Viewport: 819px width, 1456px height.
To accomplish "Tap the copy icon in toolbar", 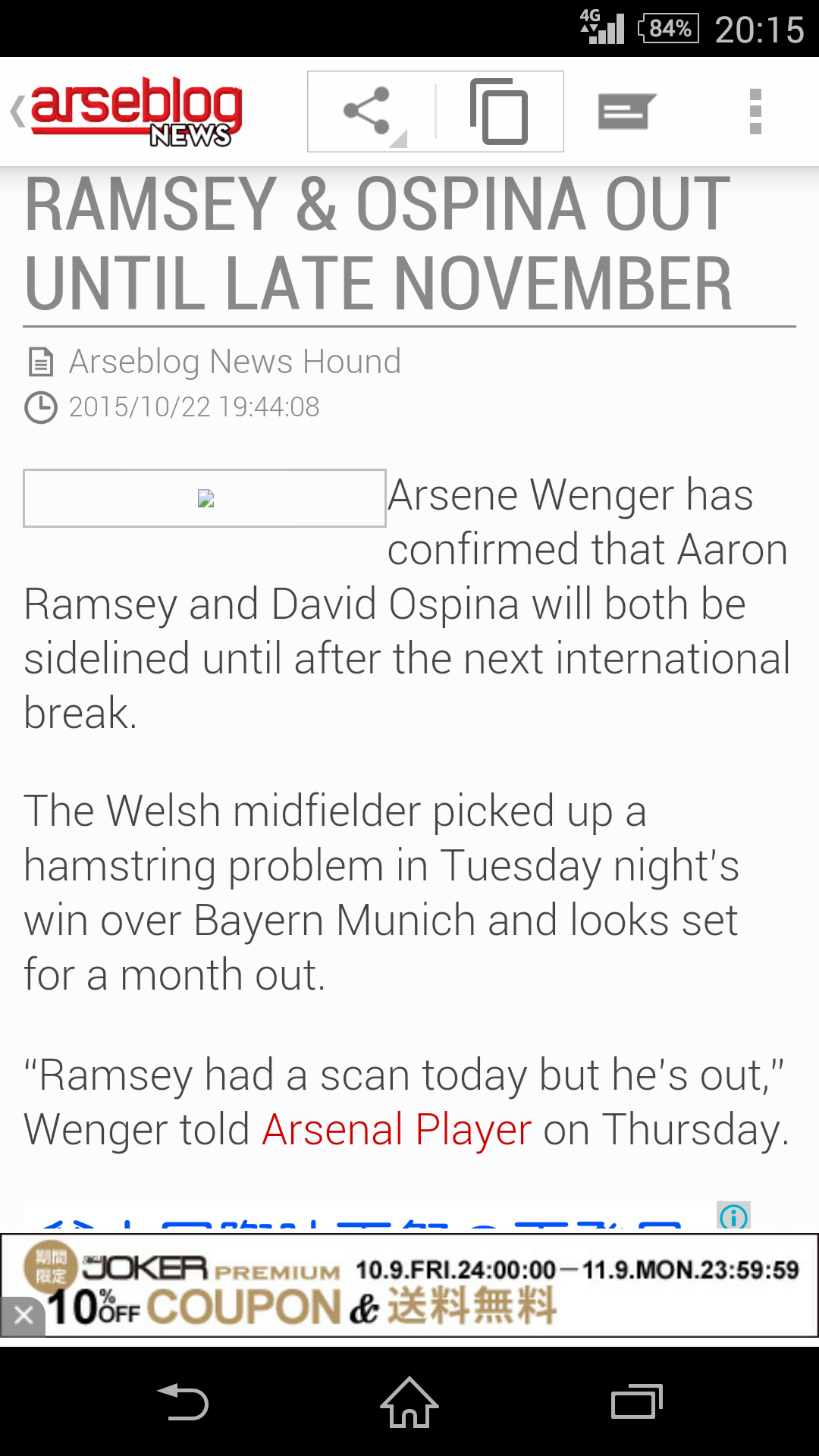I will pyautogui.click(x=499, y=111).
